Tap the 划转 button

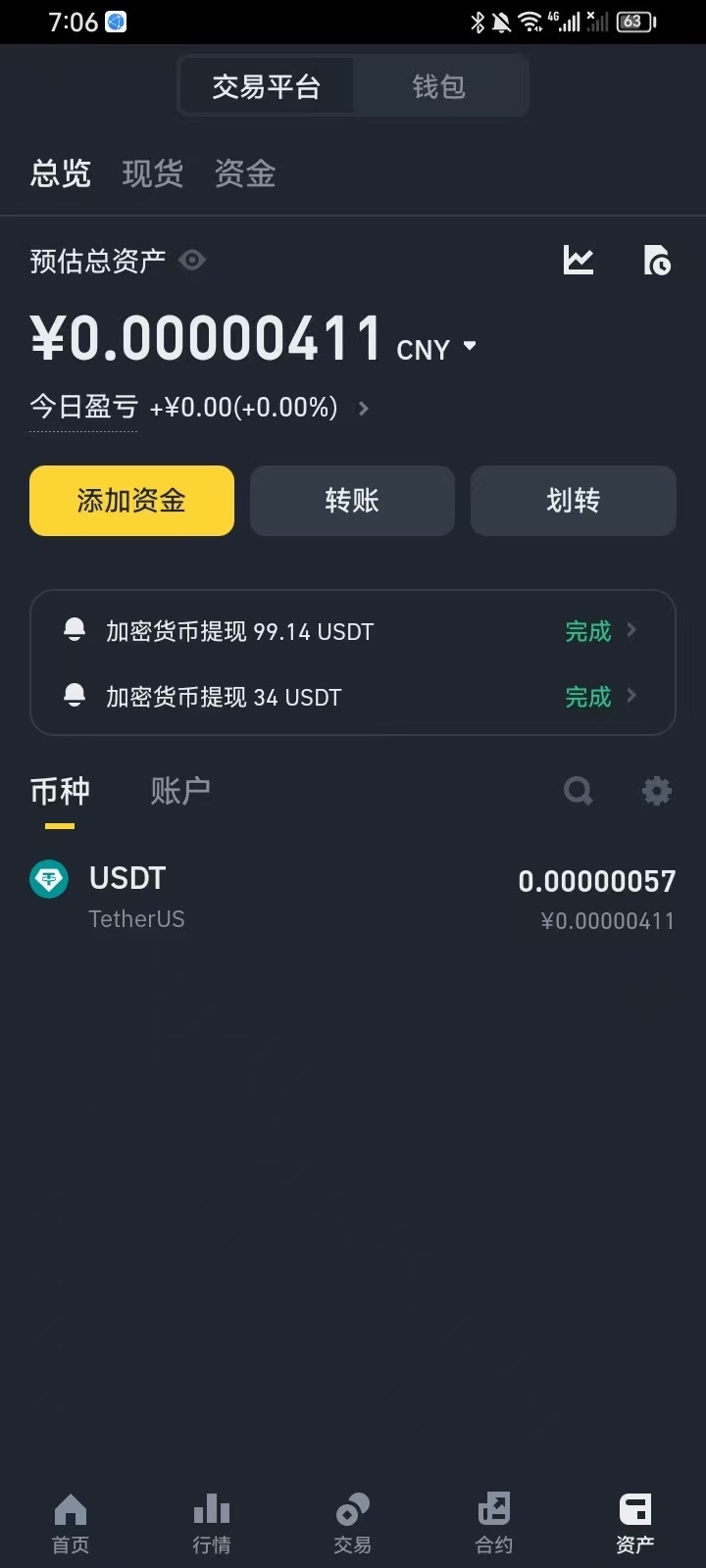pyautogui.click(x=574, y=501)
